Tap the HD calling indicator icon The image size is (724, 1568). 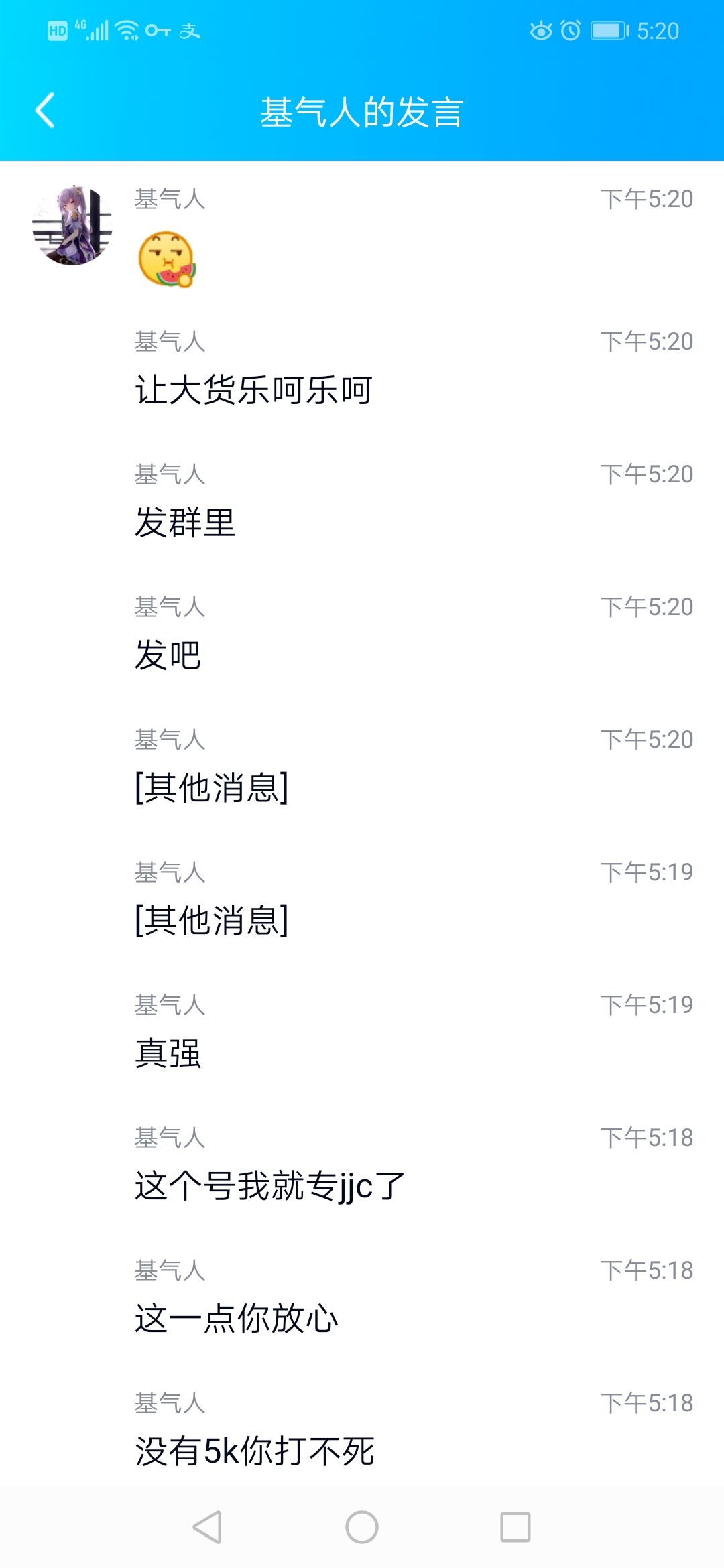click(x=58, y=29)
